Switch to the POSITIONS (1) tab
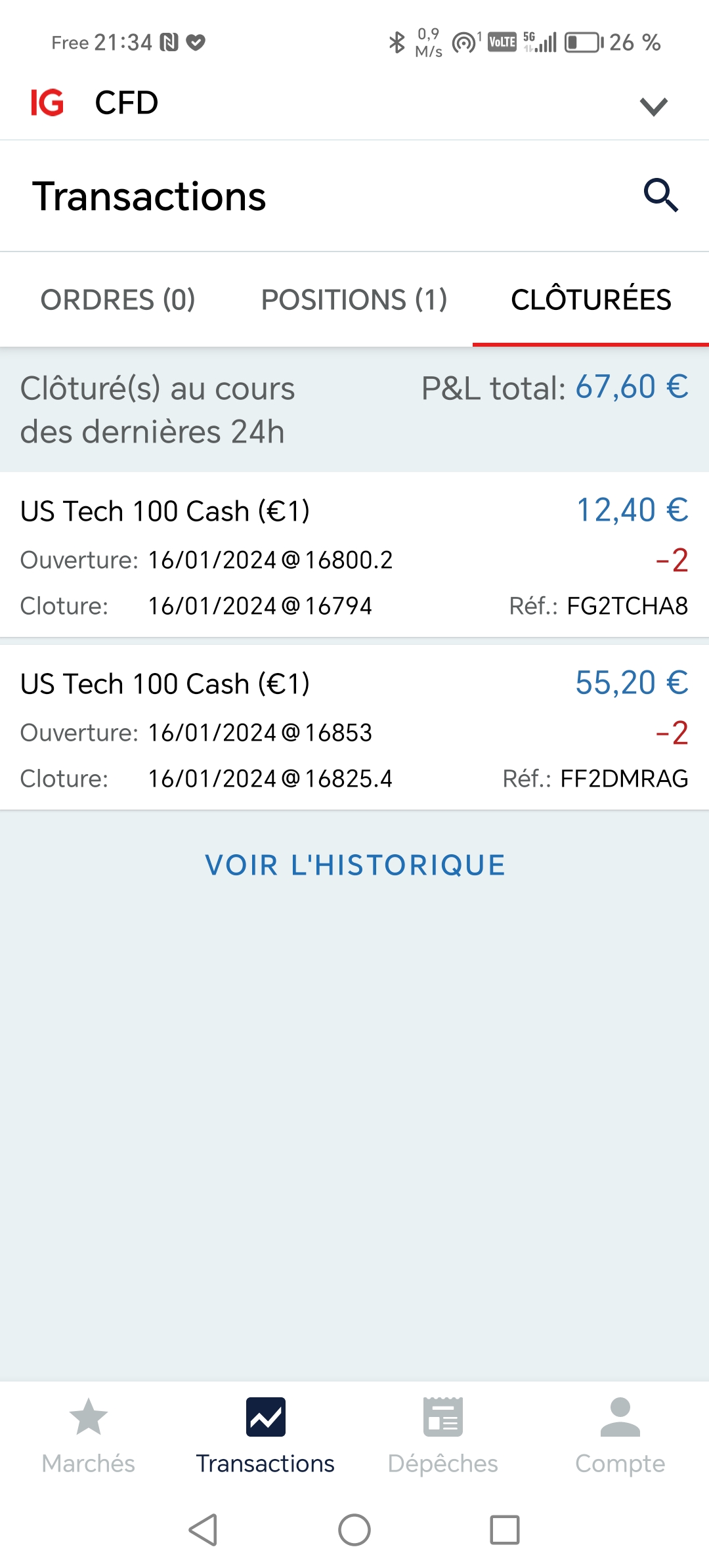The image size is (709, 1568). point(354,300)
